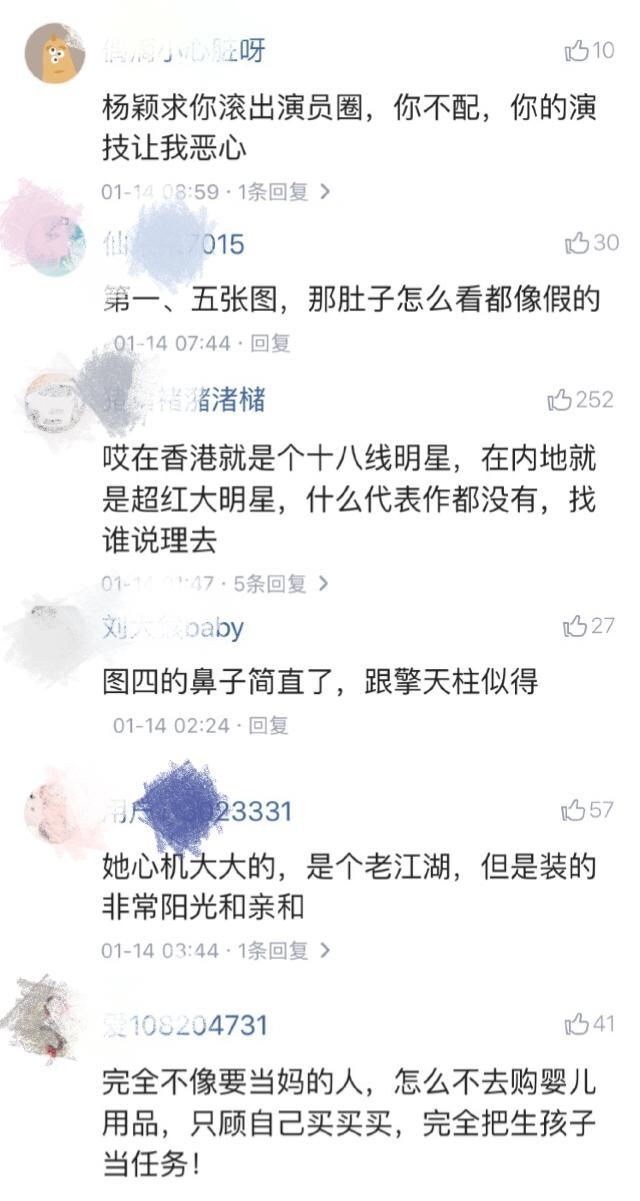
Task: Like the 她心机大大的 comment
Action: pyautogui.click(x=574, y=809)
